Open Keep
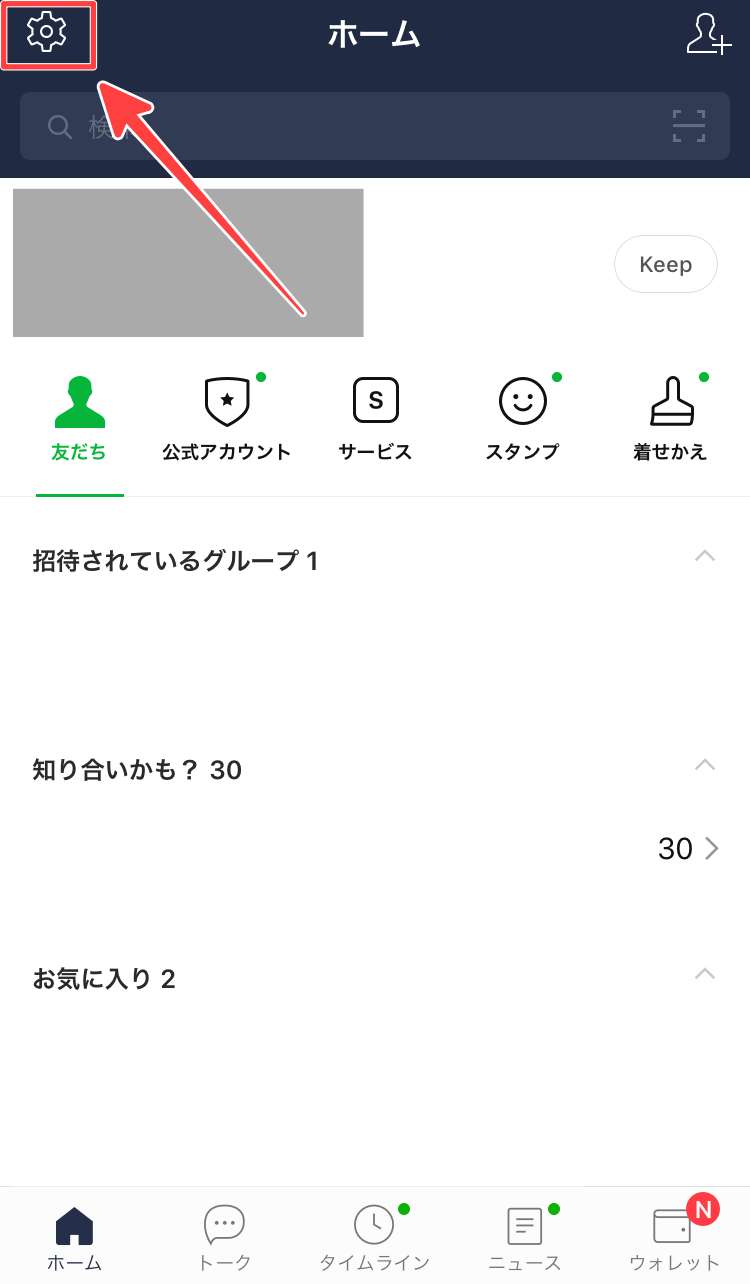 [x=665, y=264]
